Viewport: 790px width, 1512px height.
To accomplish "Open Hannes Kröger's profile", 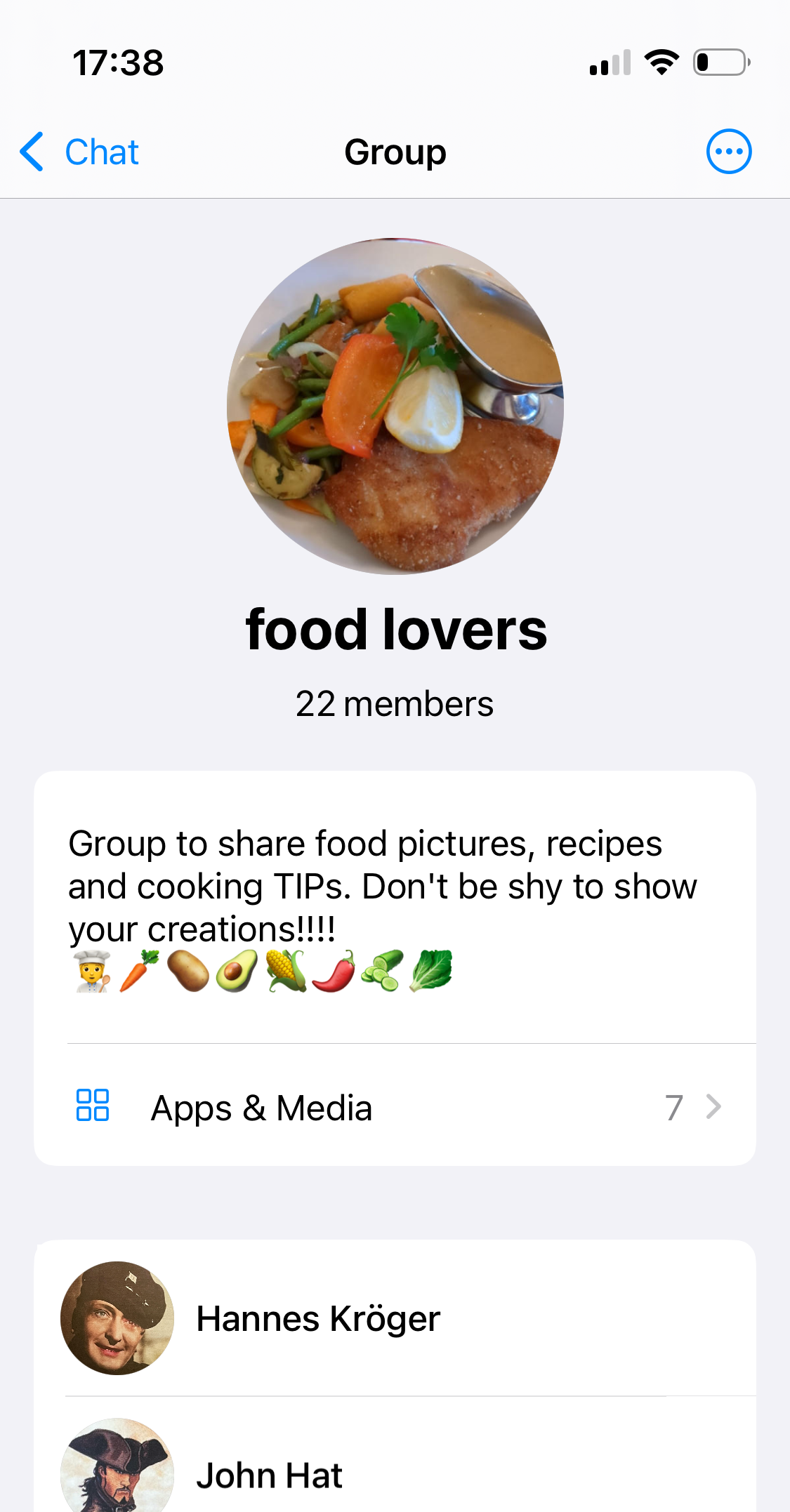I will [319, 1318].
